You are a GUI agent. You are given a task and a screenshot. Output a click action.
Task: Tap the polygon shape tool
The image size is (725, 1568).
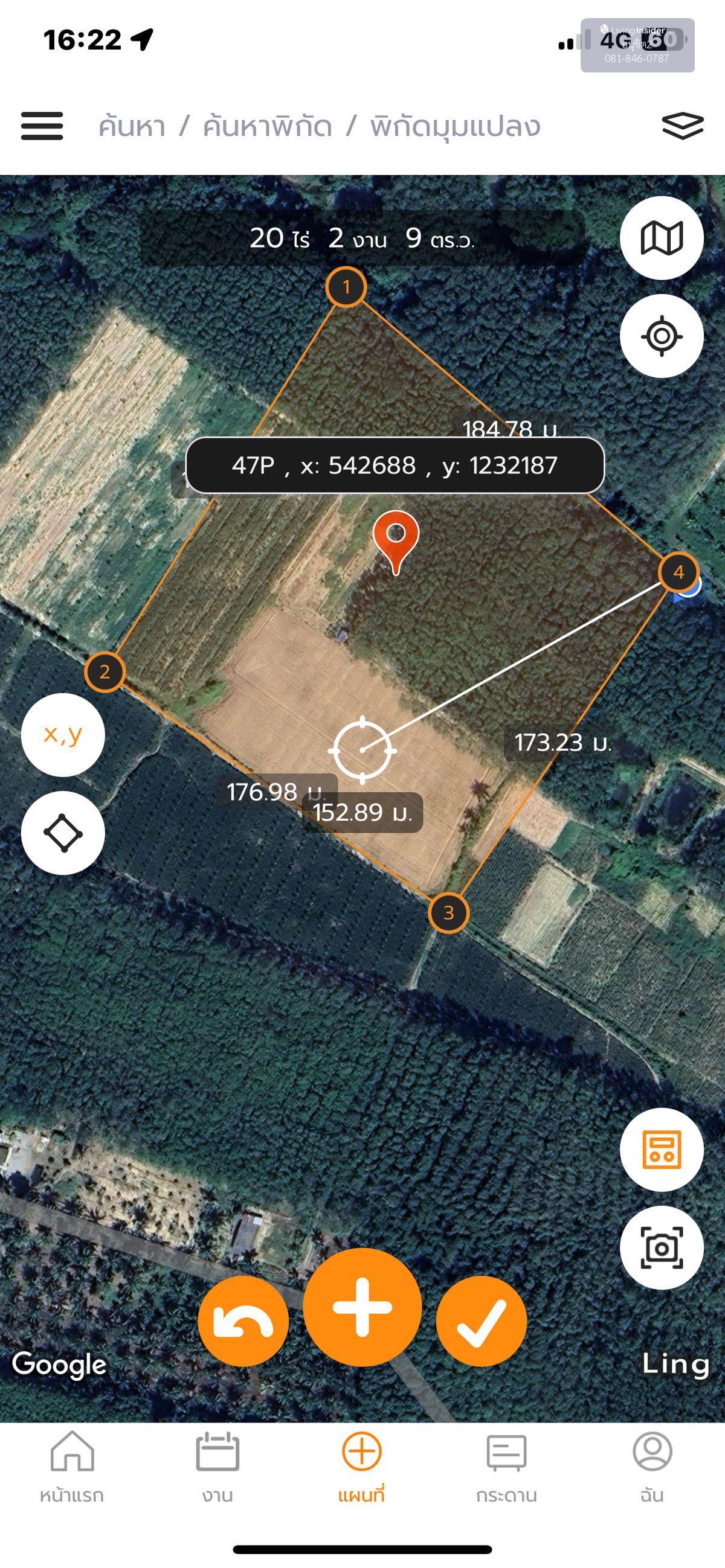coord(63,833)
